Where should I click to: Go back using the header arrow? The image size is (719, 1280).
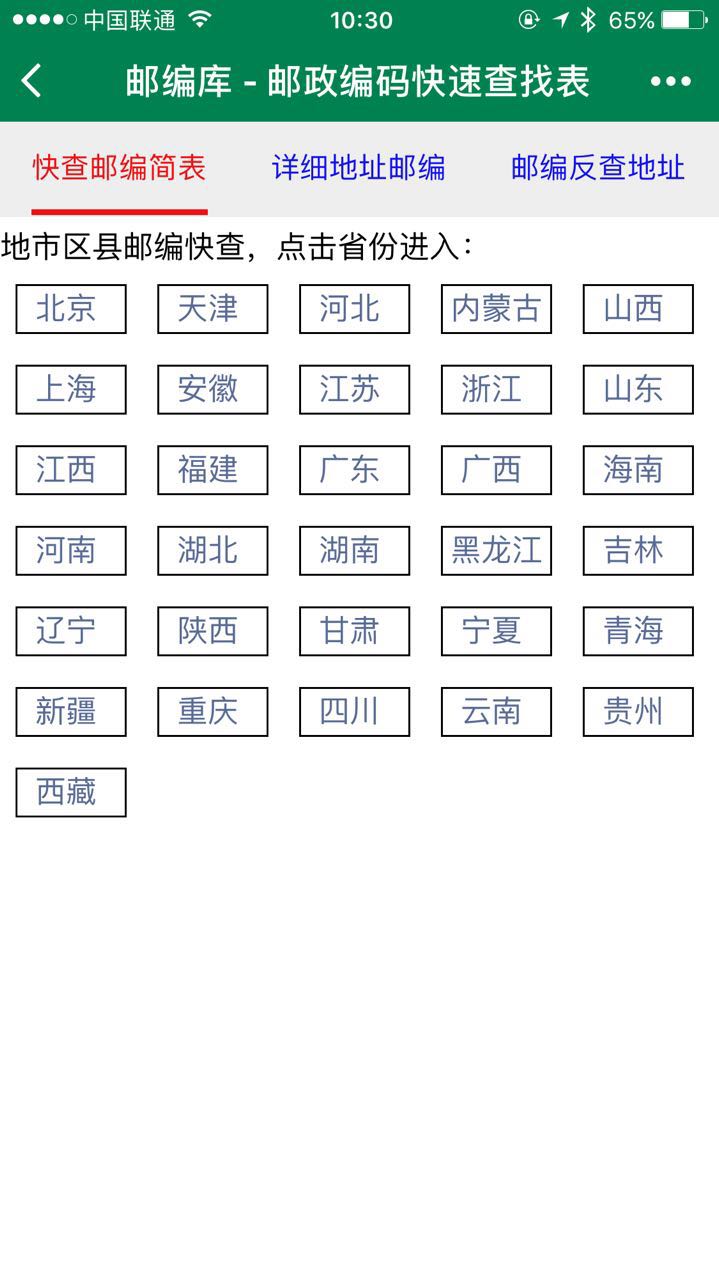(32, 81)
